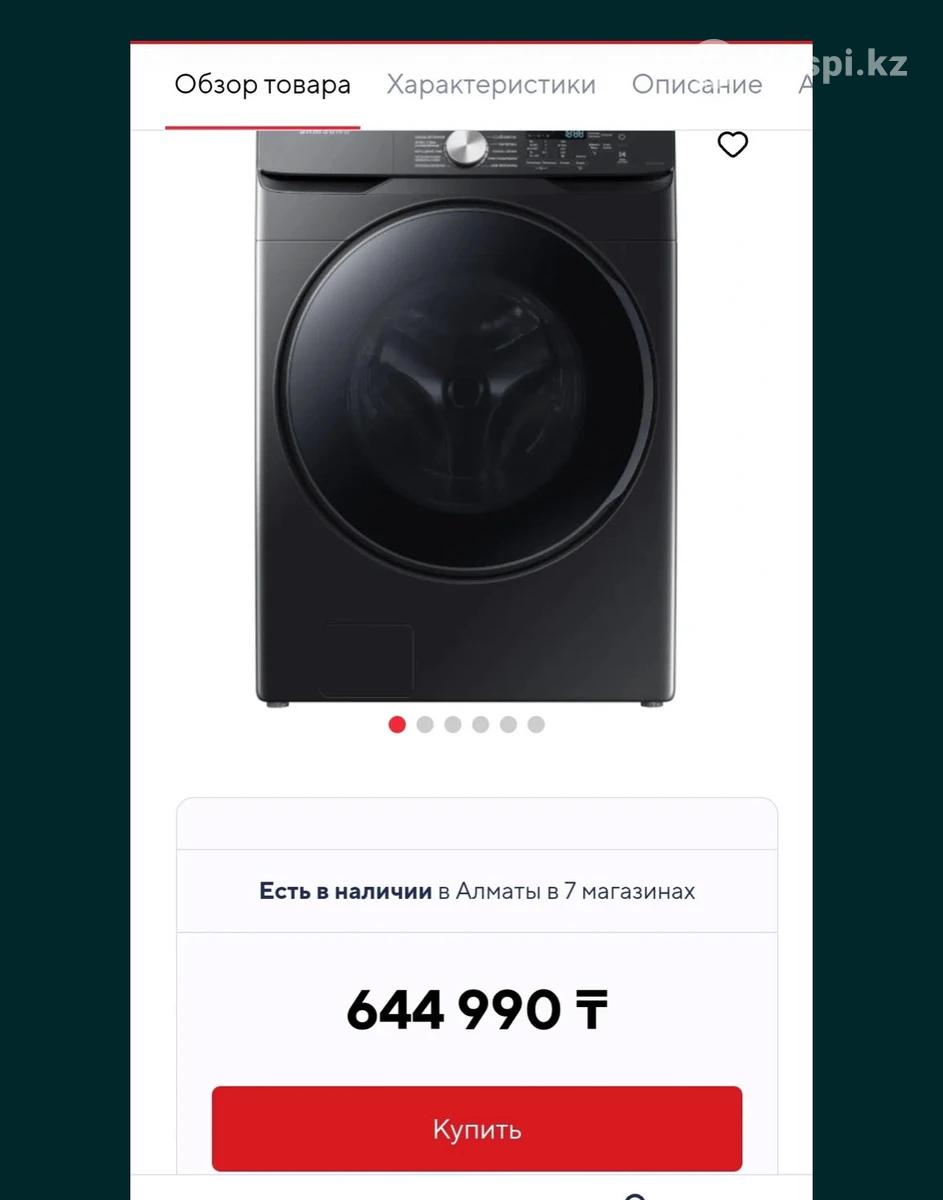Image resolution: width=943 pixels, height=1200 pixels.
Task: Select the Обзор товара tab
Action: [x=262, y=85]
